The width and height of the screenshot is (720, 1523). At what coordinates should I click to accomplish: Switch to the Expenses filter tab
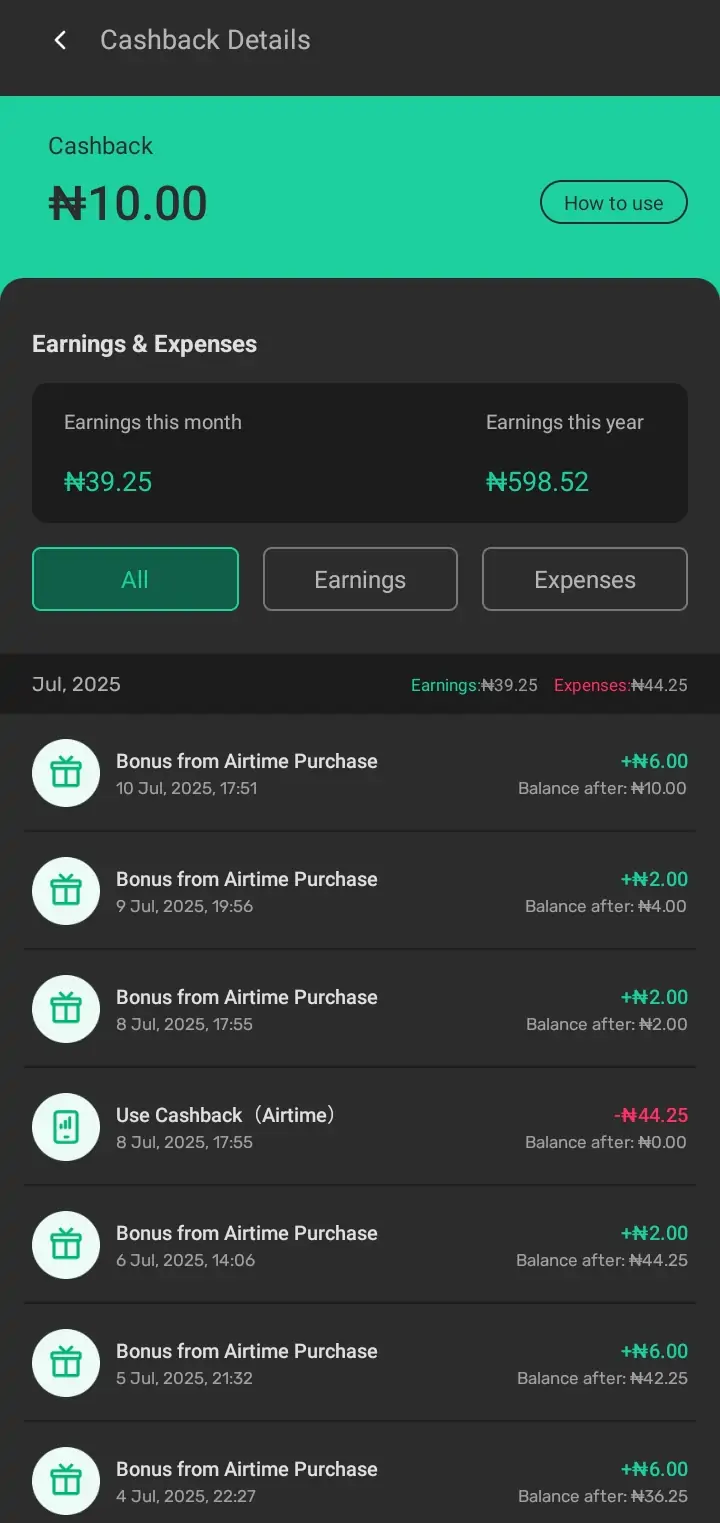click(x=584, y=578)
